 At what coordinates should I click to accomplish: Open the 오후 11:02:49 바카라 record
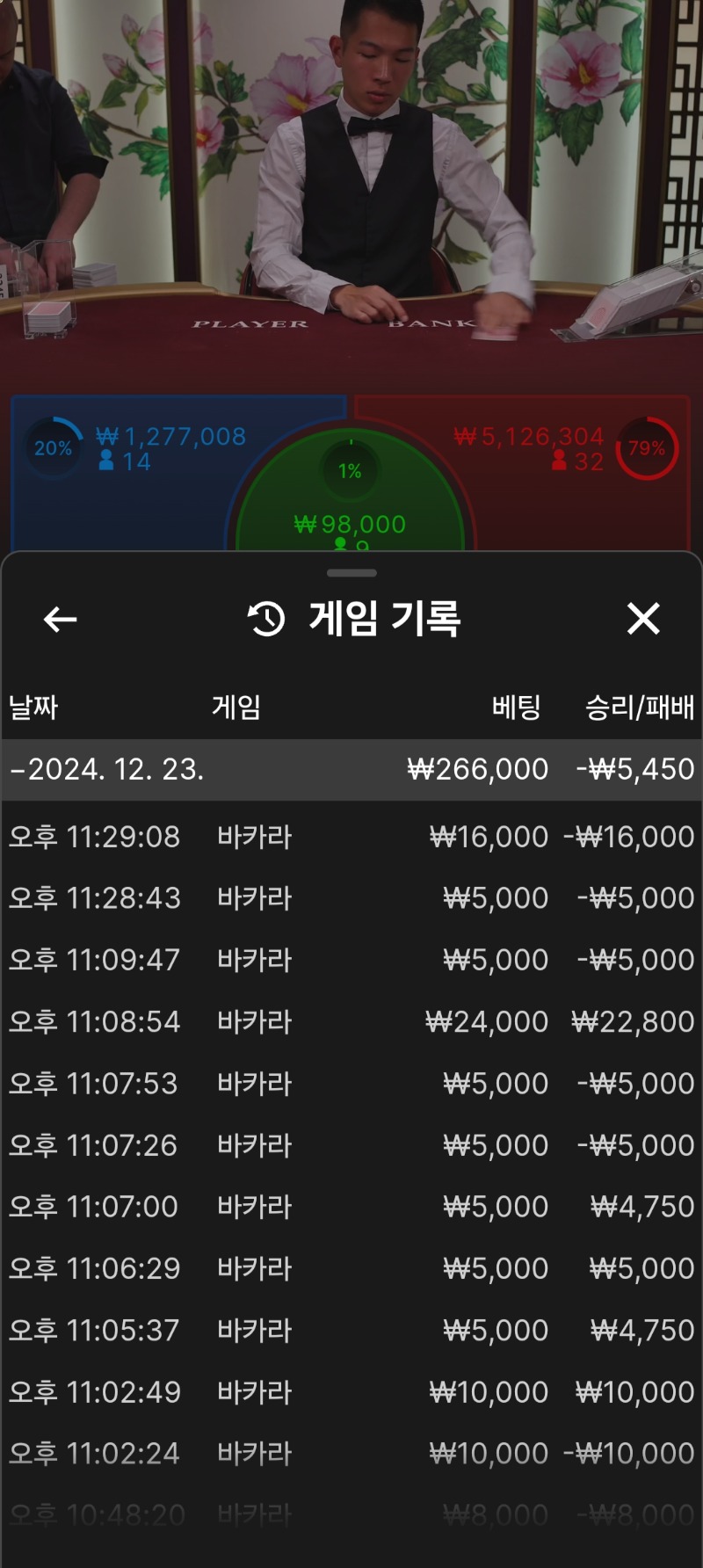point(351,1392)
